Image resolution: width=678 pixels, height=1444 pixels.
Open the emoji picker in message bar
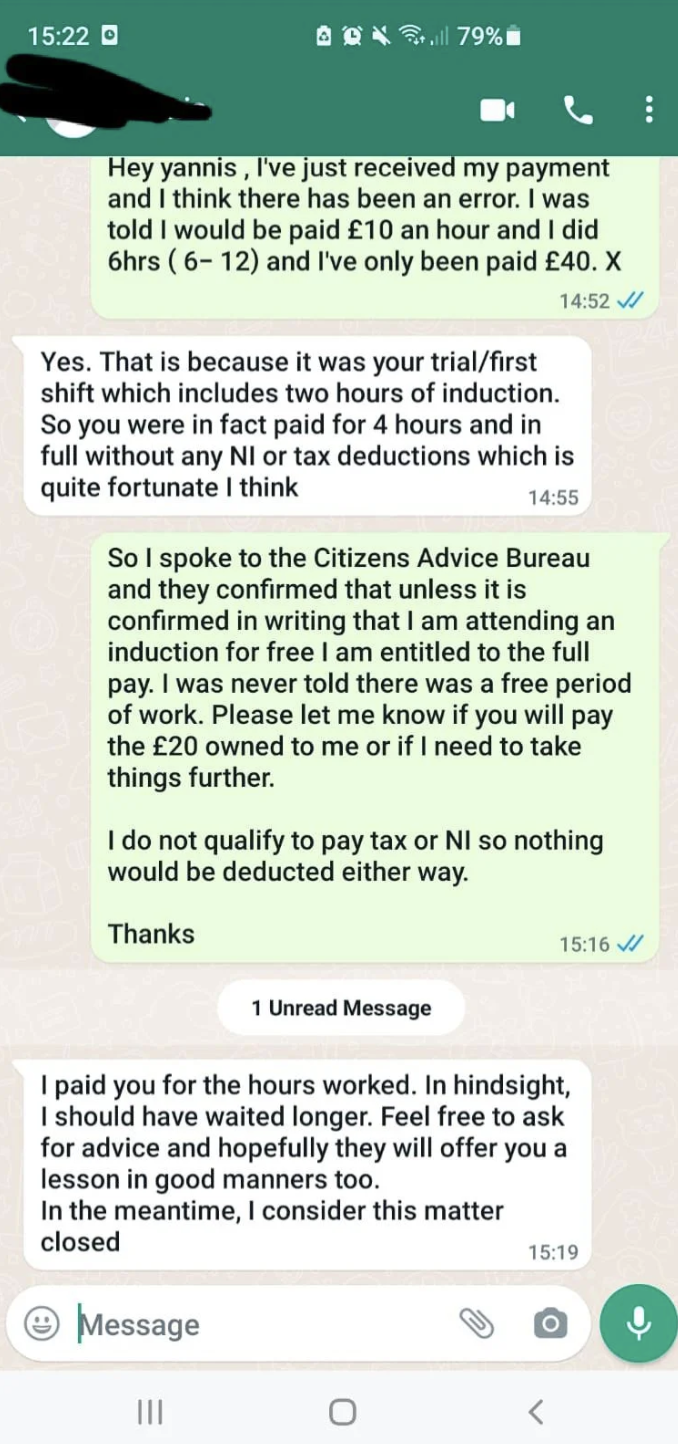(x=41, y=1325)
